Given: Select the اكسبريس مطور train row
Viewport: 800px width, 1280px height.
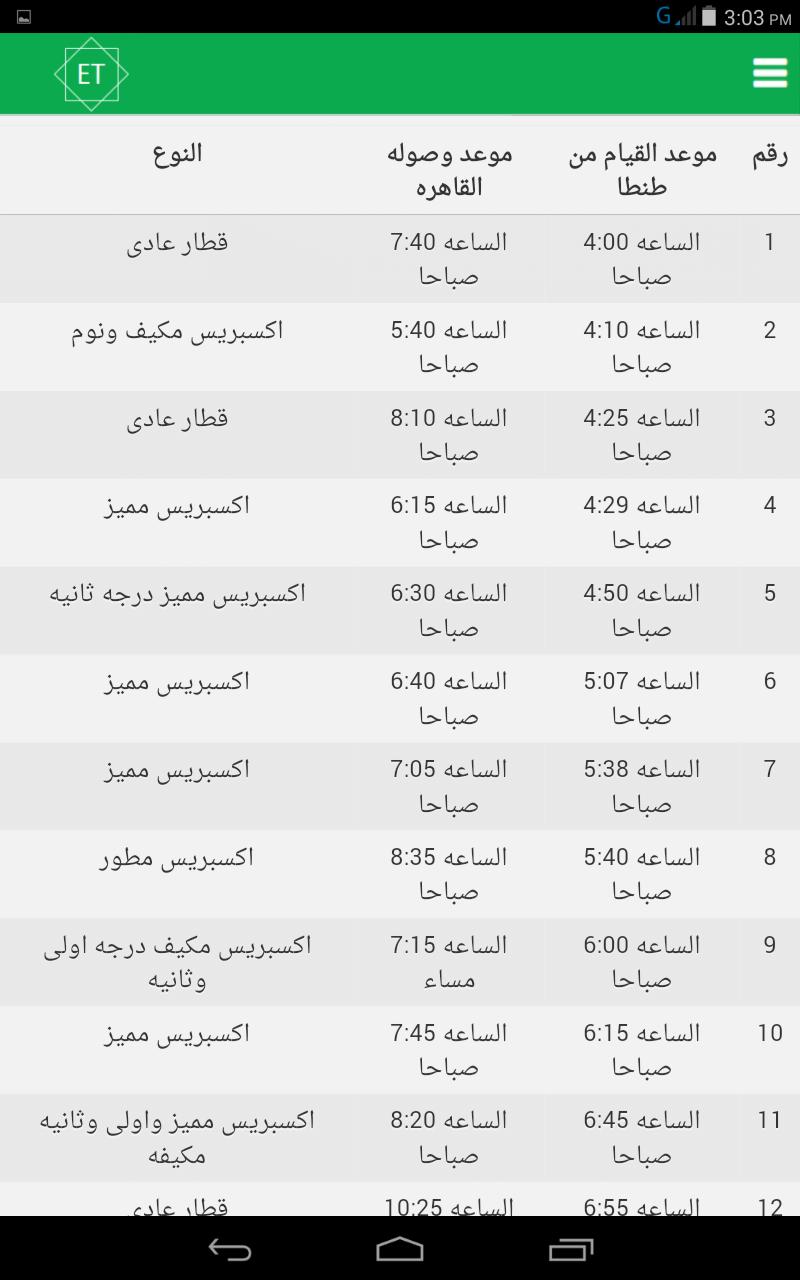Looking at the screenshot, I should click(400, 873).
